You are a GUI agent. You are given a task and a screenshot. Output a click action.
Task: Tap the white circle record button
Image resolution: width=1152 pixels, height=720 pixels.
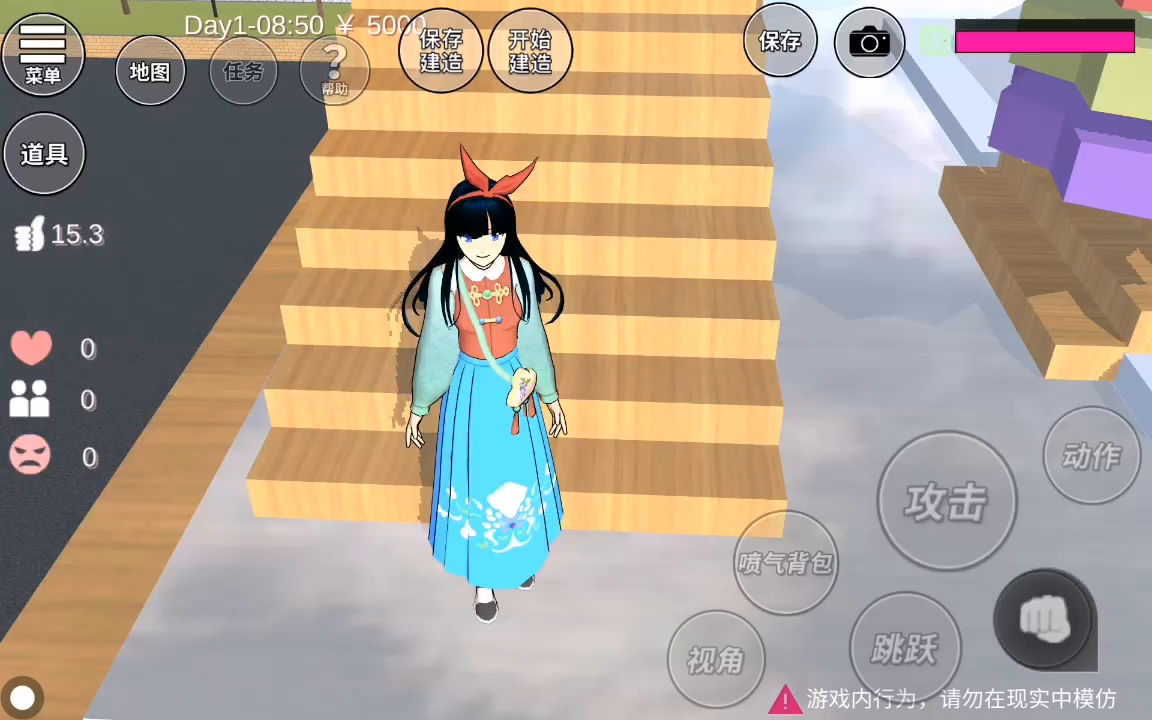[22, 698]
